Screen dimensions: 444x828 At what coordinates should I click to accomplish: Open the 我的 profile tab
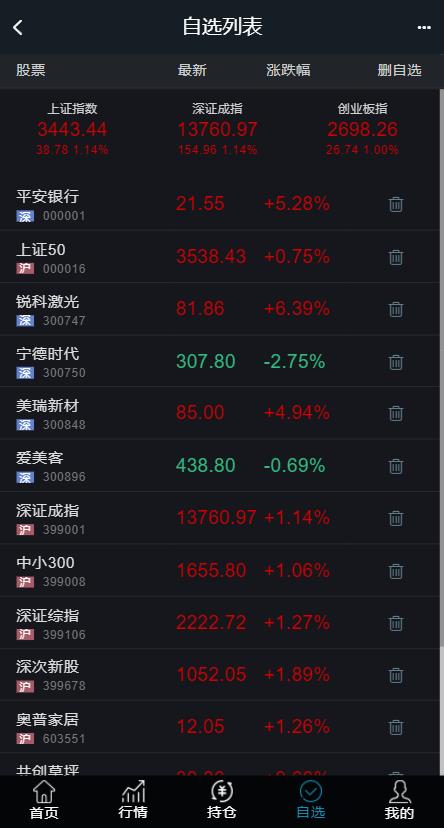(399, 801)
